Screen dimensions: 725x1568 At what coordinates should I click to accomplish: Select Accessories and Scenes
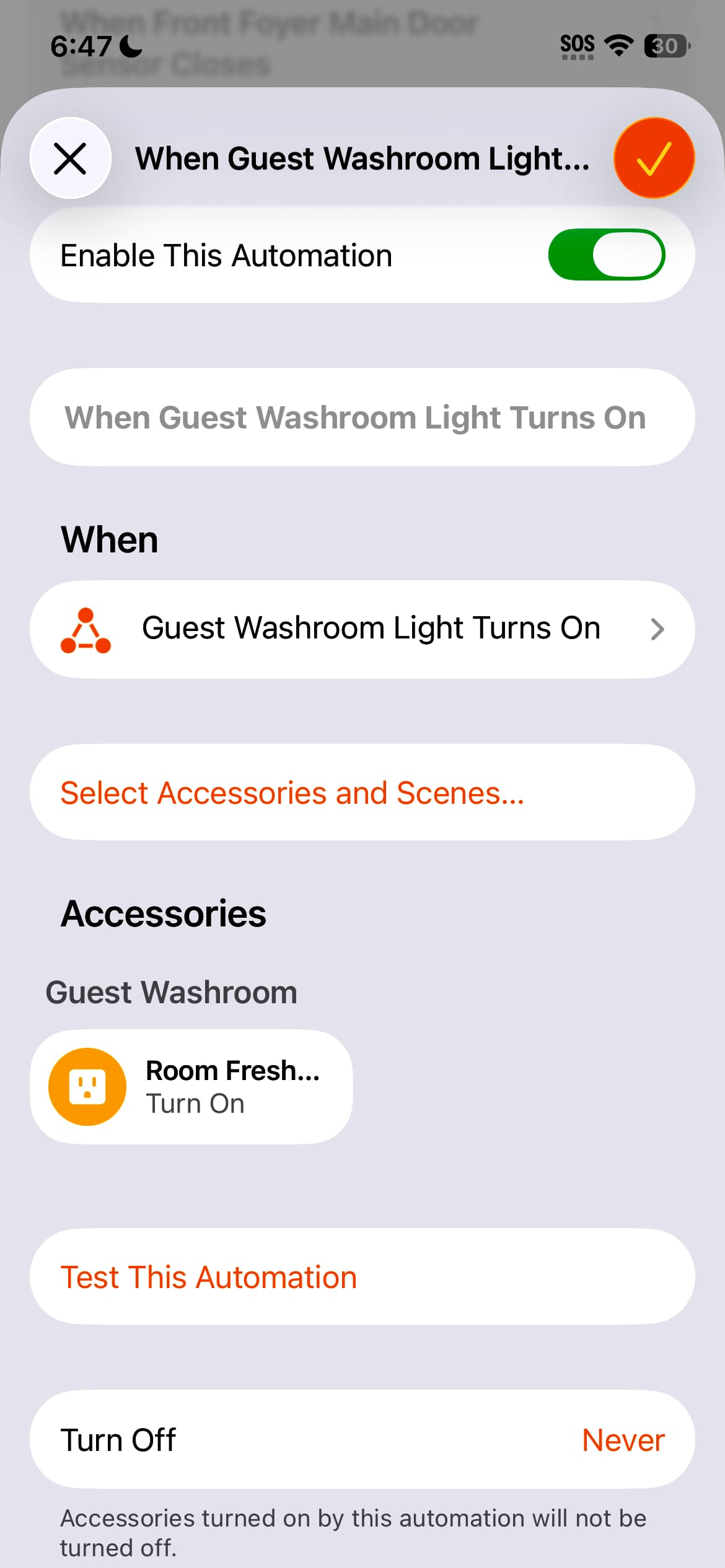pyautogui.click(x=362, y=793)
